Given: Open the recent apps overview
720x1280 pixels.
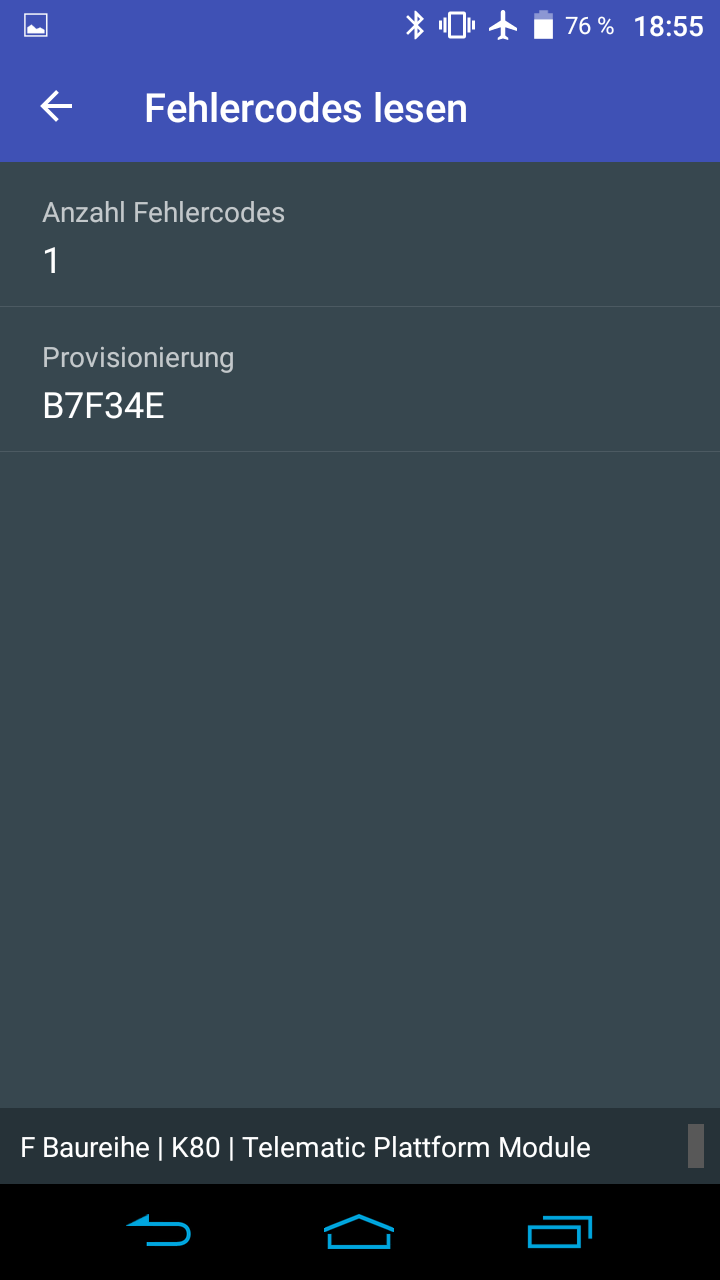Looking at the screenshot, I should pyautogui.click(x=560, y=1231).
